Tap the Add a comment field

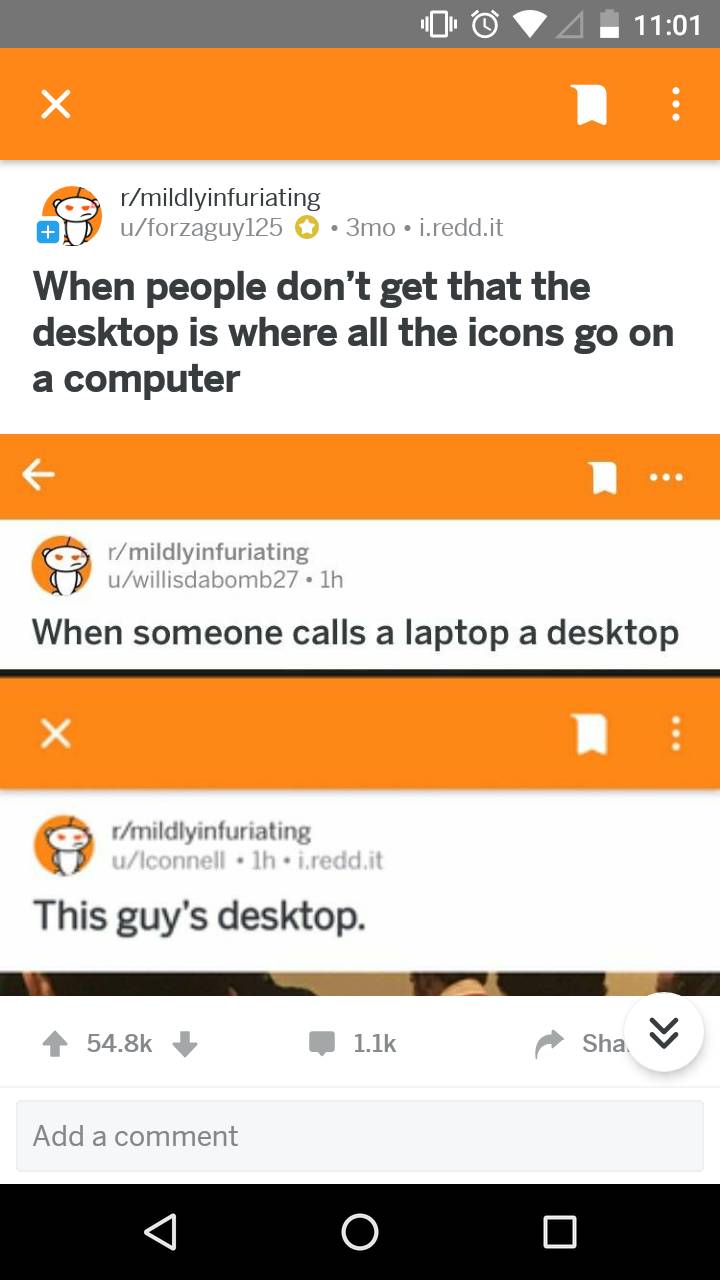(x=360, y=1136)
